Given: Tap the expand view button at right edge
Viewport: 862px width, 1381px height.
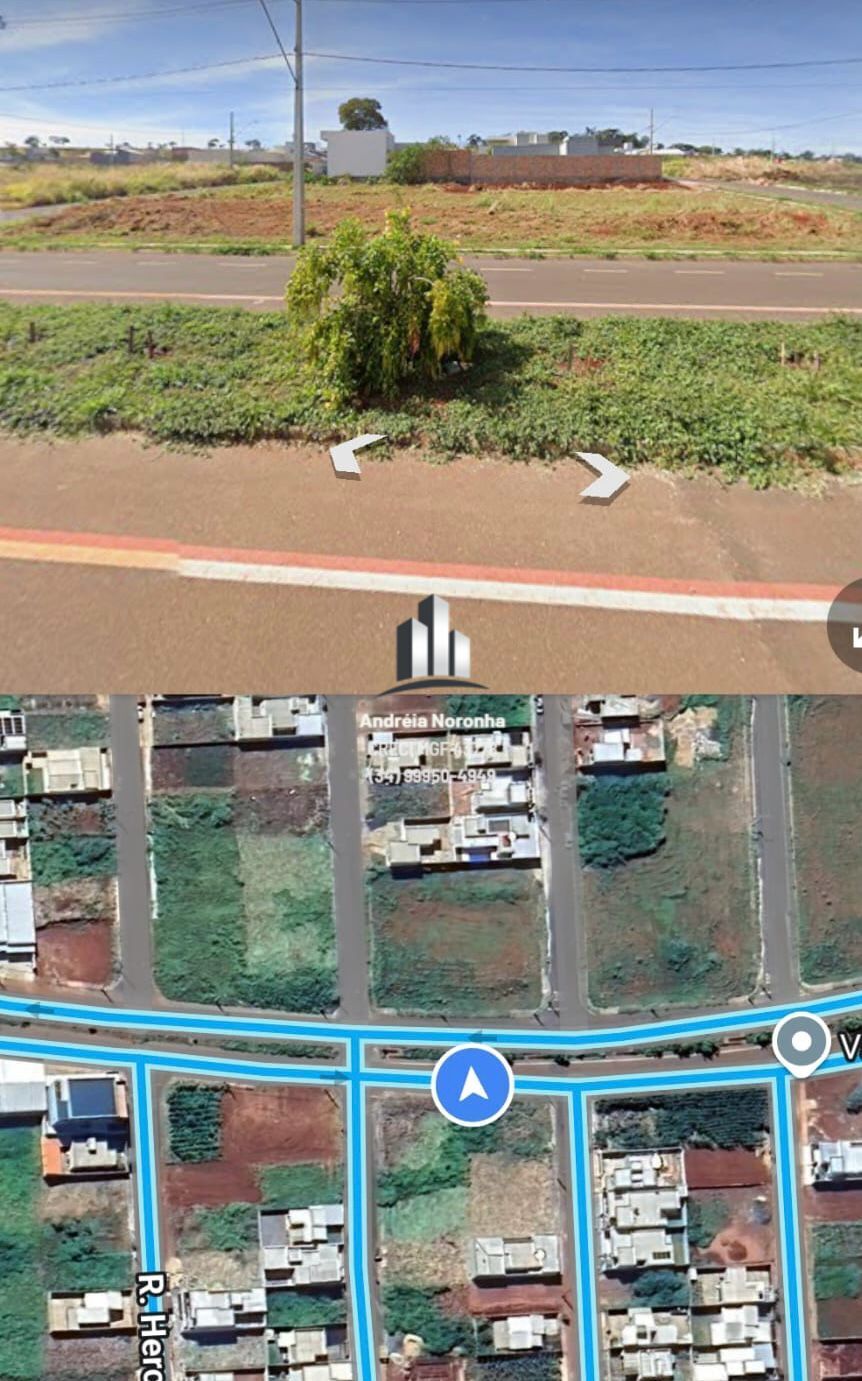Looking at the screenshot, I should point(850,626).
